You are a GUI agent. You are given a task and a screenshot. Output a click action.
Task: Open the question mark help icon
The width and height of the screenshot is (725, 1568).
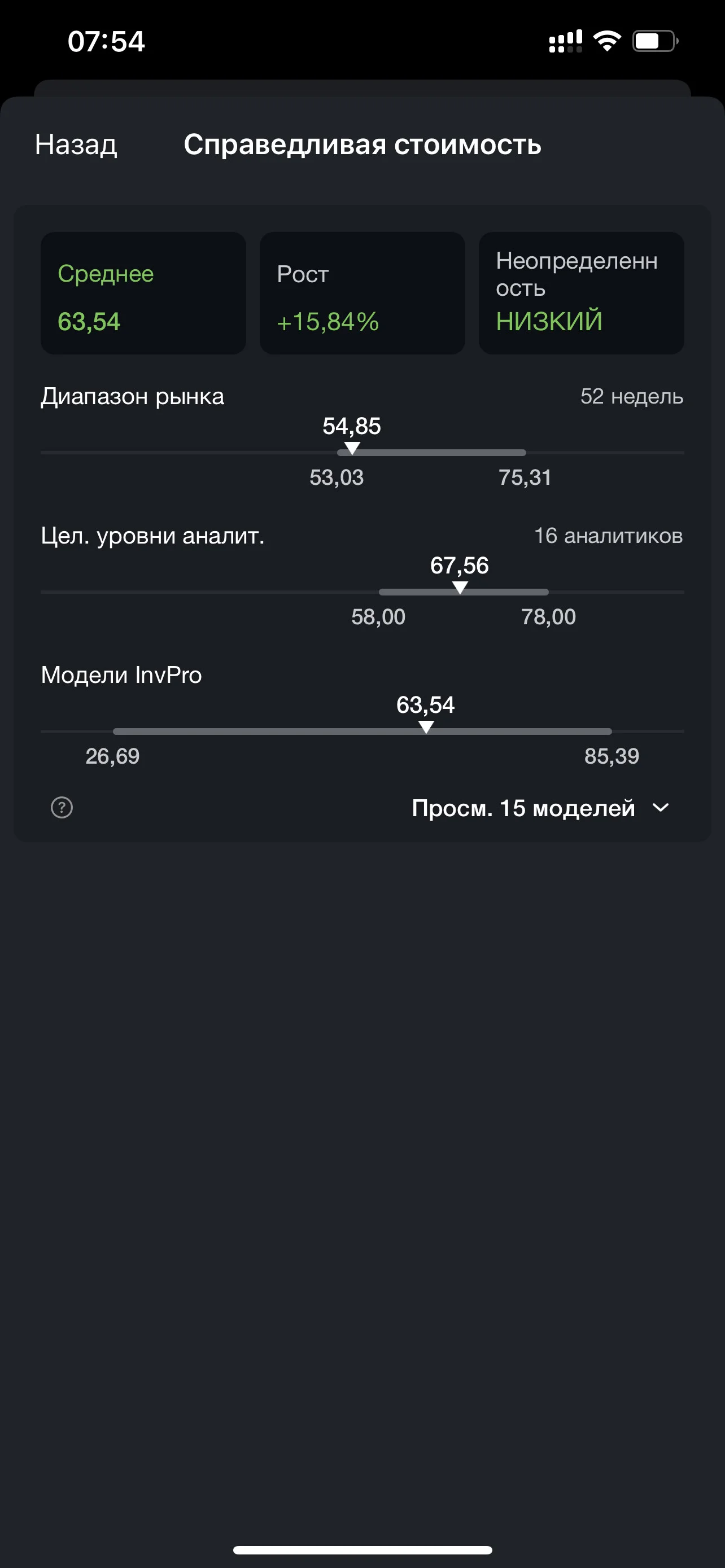pyautogui.click(x=62, y=808)
